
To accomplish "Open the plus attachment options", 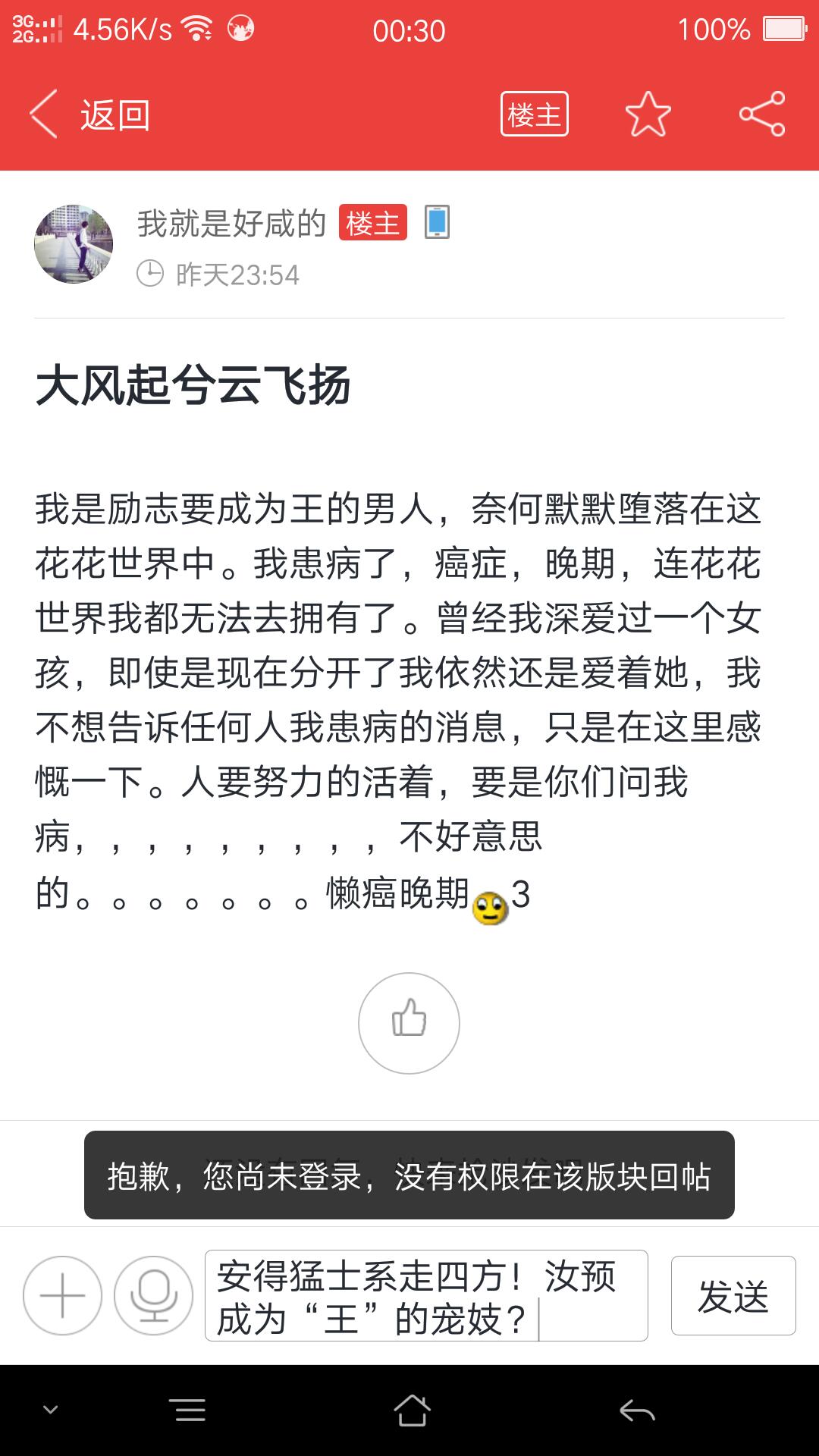I will pos(62,1295).
